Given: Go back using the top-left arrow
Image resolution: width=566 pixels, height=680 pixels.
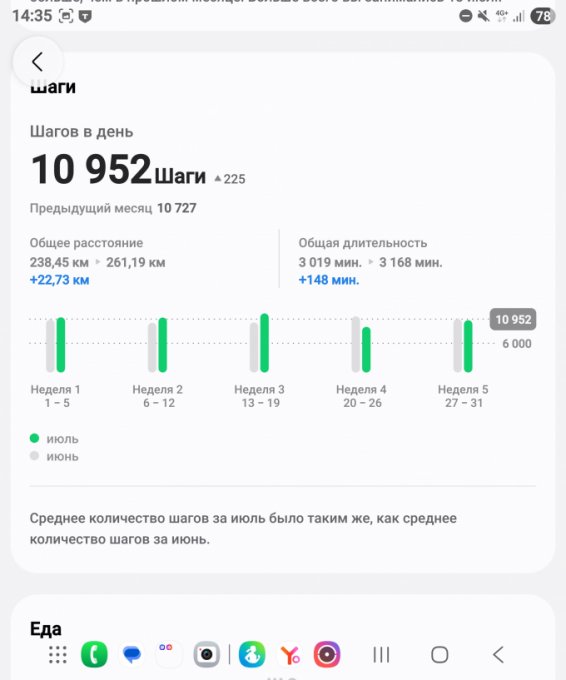Looking at the screenshot, I should (37, 62).
